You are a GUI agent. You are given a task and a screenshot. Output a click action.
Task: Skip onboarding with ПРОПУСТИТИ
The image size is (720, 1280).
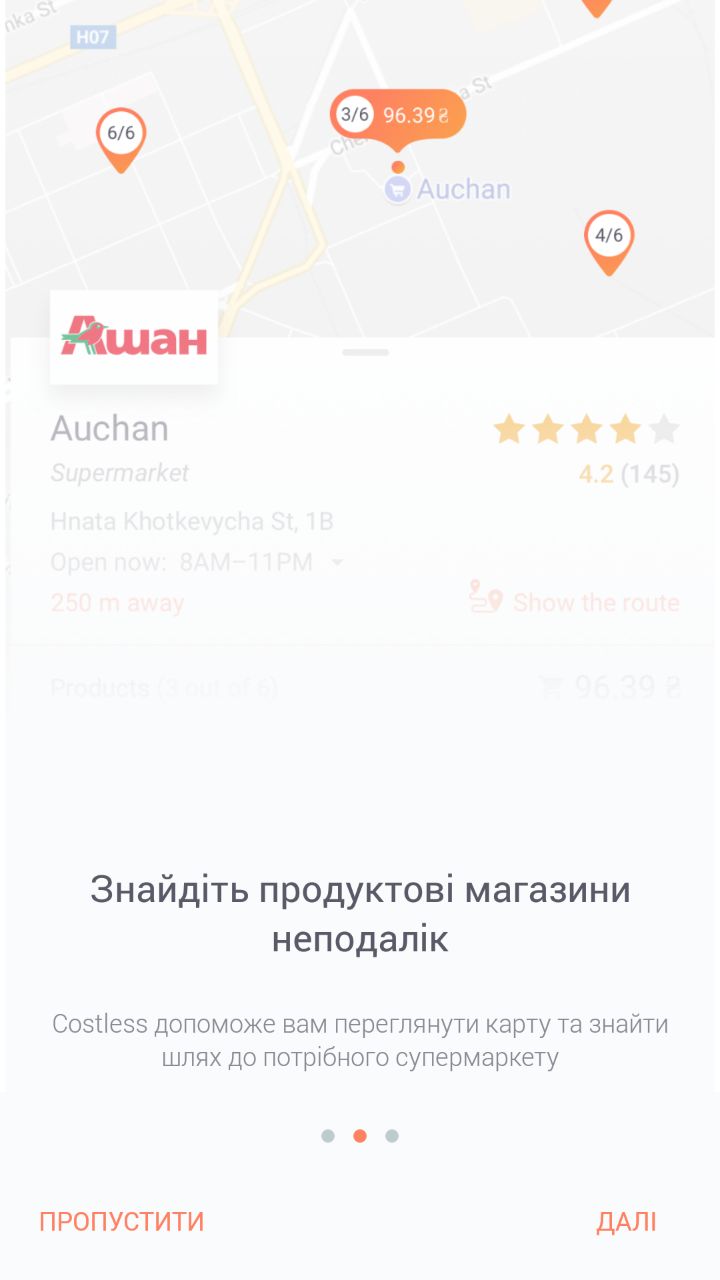121,1221
